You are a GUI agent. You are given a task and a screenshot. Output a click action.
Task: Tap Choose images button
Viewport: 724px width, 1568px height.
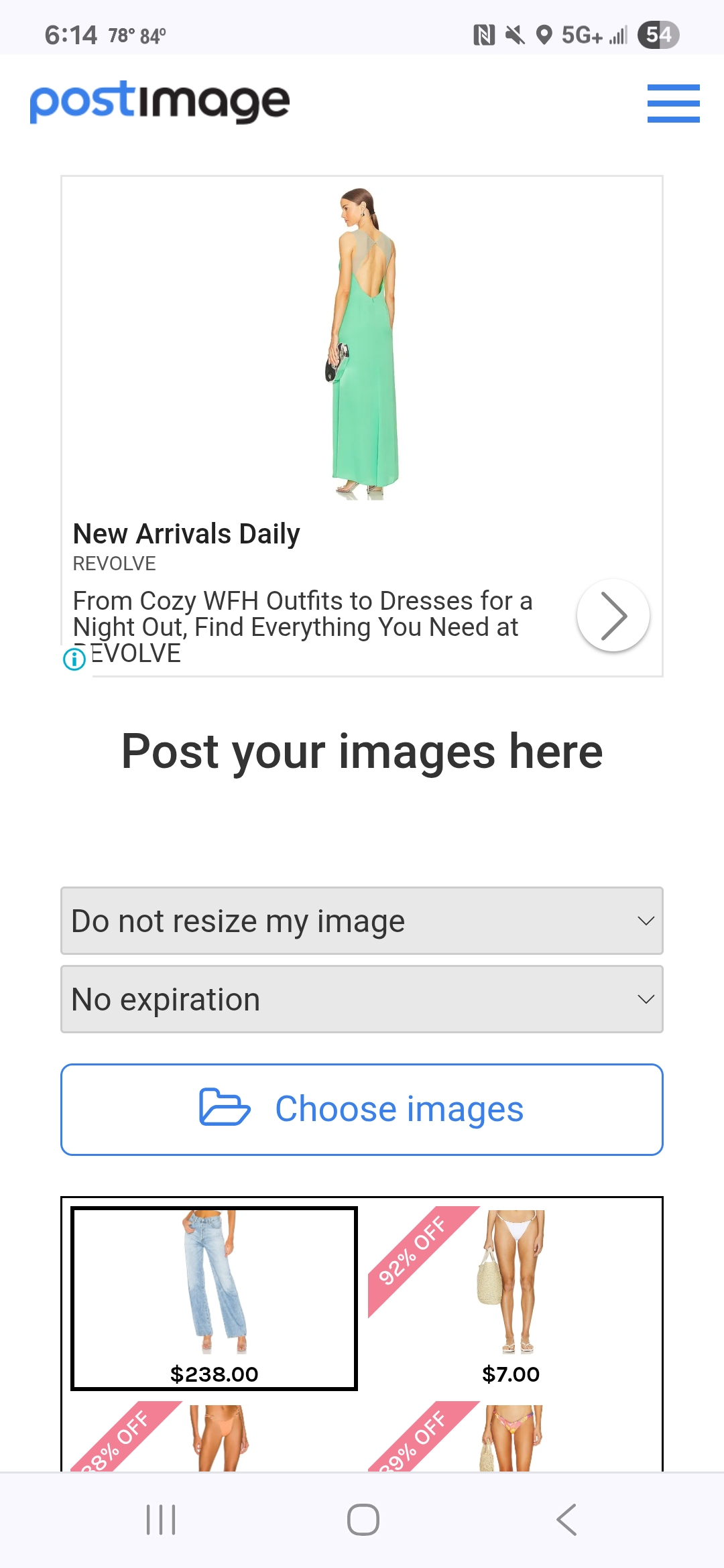[362, 1110]
